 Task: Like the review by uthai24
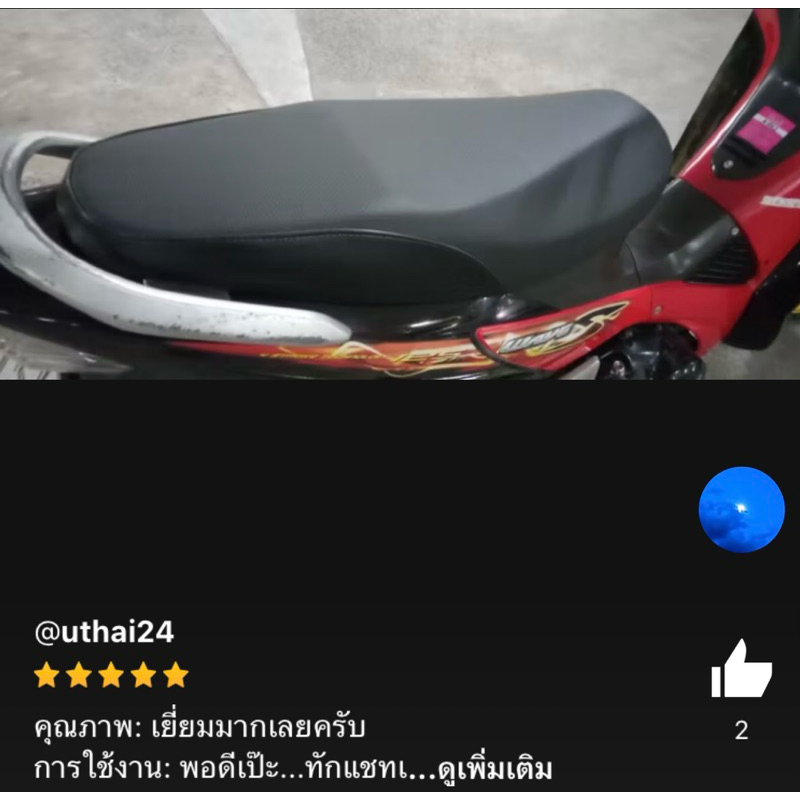[741, 670]
